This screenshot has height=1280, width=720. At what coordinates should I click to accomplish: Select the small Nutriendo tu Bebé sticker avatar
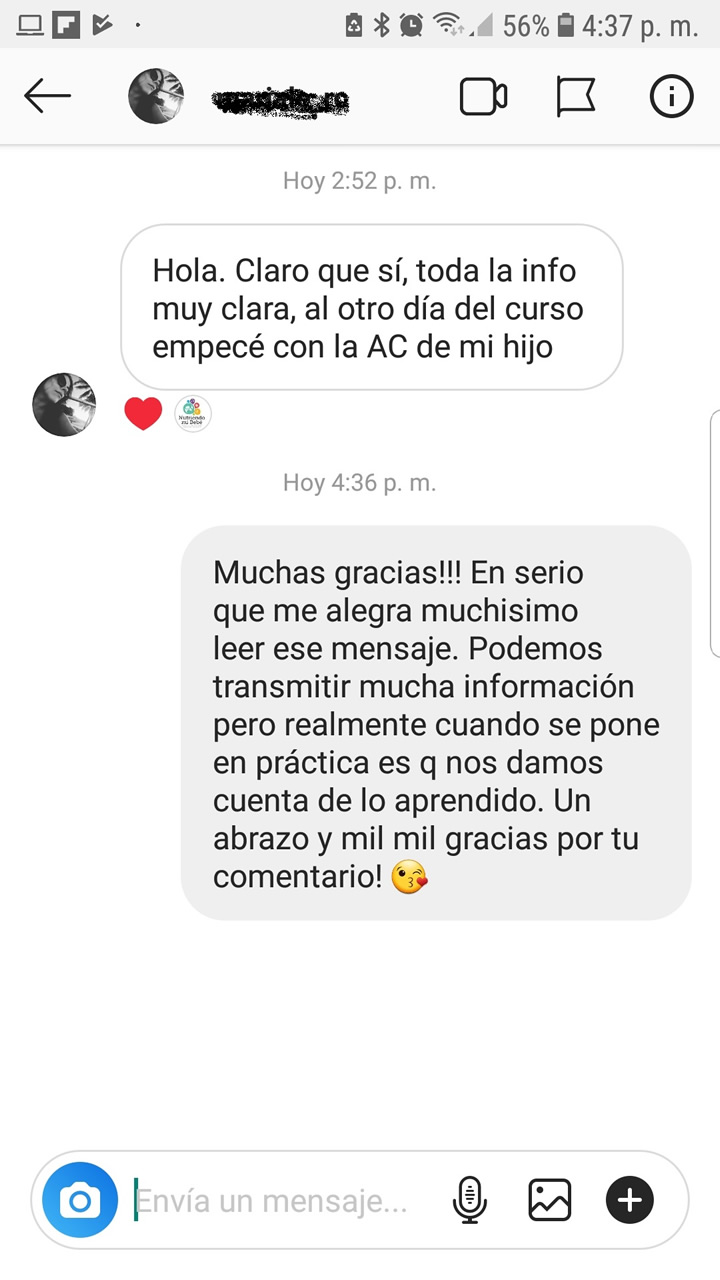point(193,412)
